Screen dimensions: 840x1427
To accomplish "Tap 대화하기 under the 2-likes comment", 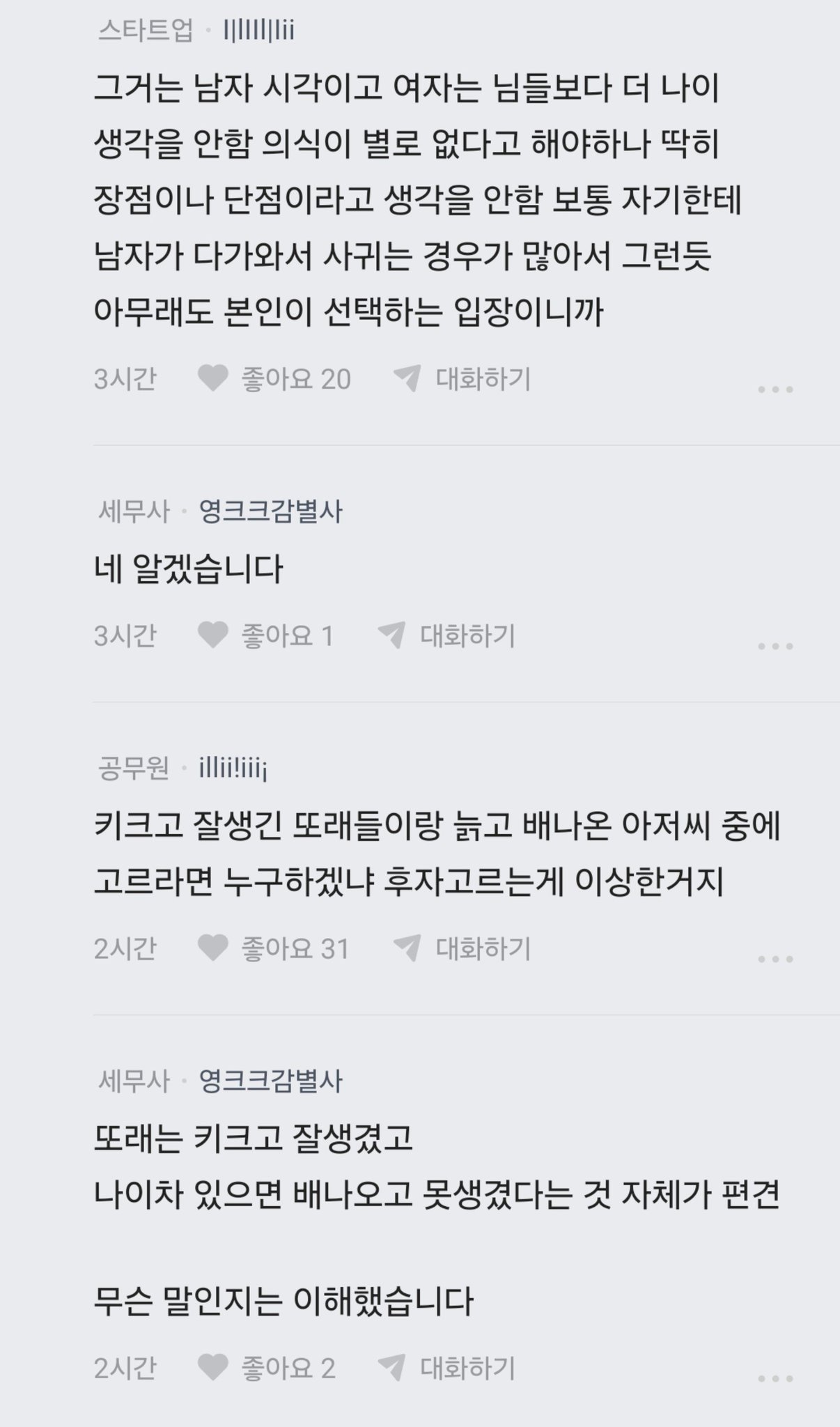I will [446, 1368].
